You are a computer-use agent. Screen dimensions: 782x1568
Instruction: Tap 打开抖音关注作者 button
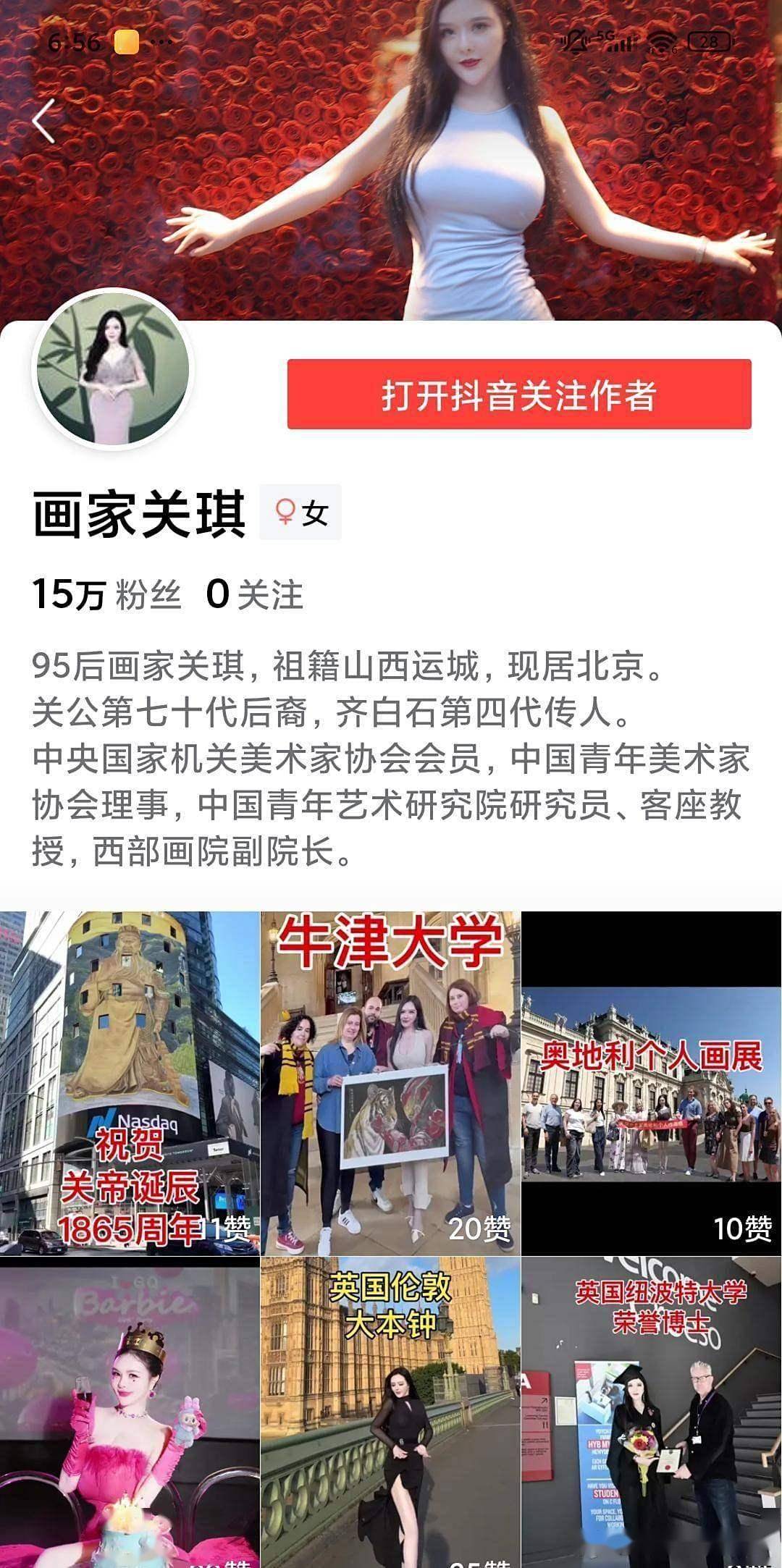point(519,394)
